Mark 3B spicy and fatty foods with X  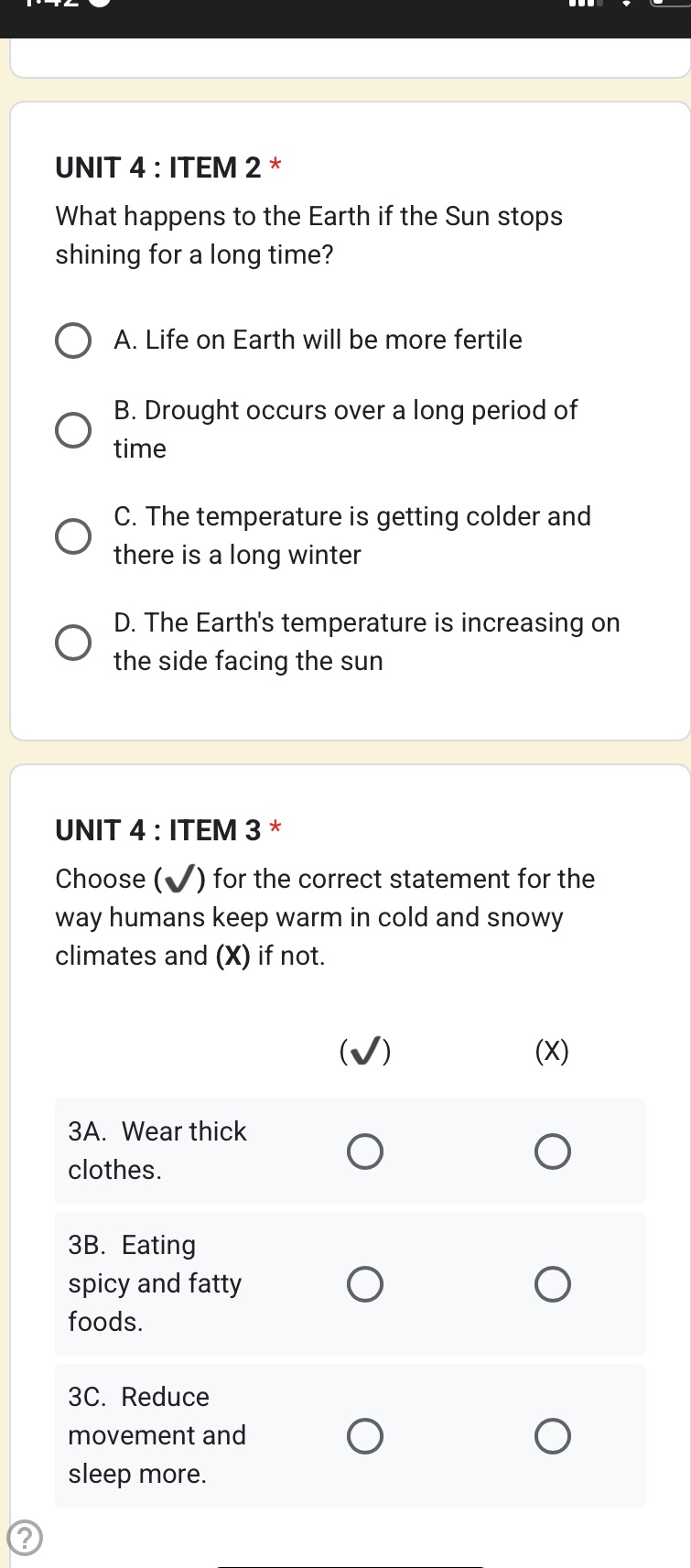552,1283
